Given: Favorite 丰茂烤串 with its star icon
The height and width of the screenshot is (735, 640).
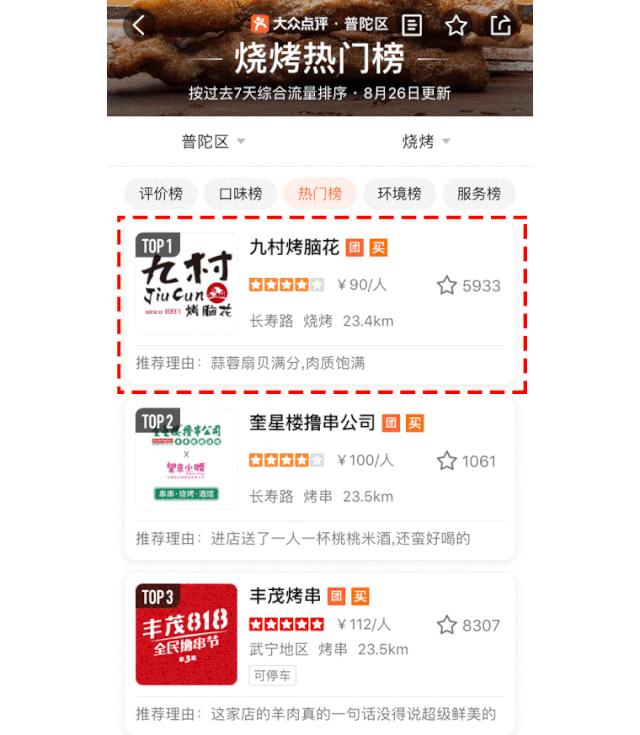Looking at the screenshot, I should [x=446, y=625].
